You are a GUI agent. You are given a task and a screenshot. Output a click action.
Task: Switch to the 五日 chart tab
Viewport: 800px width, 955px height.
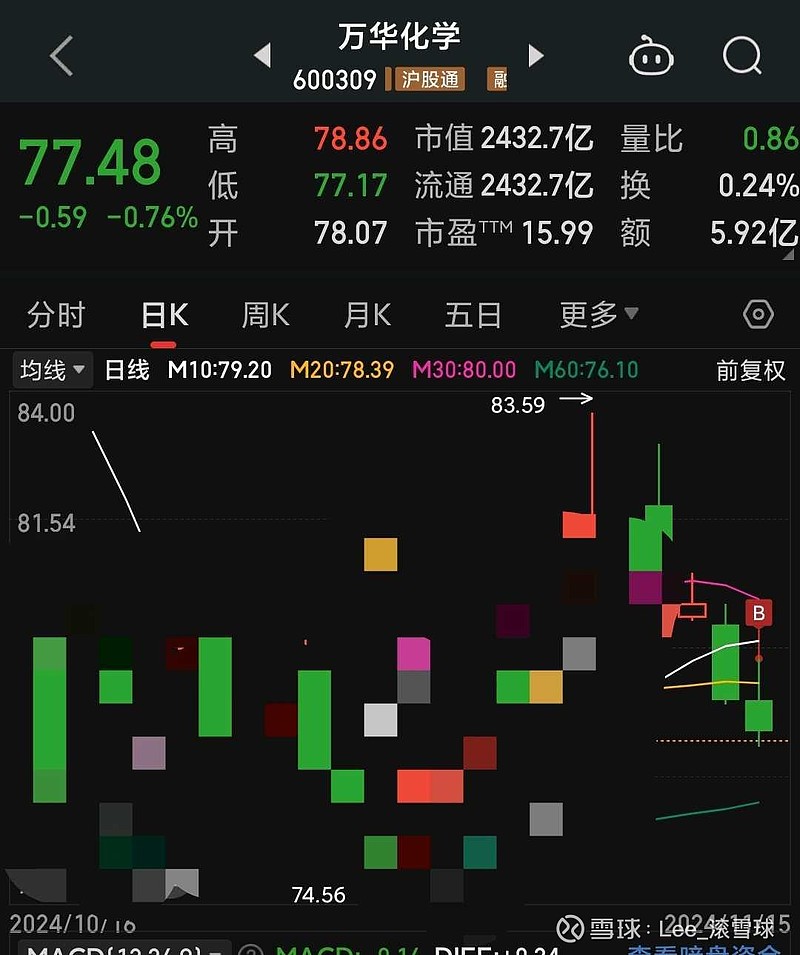[473, 316]
